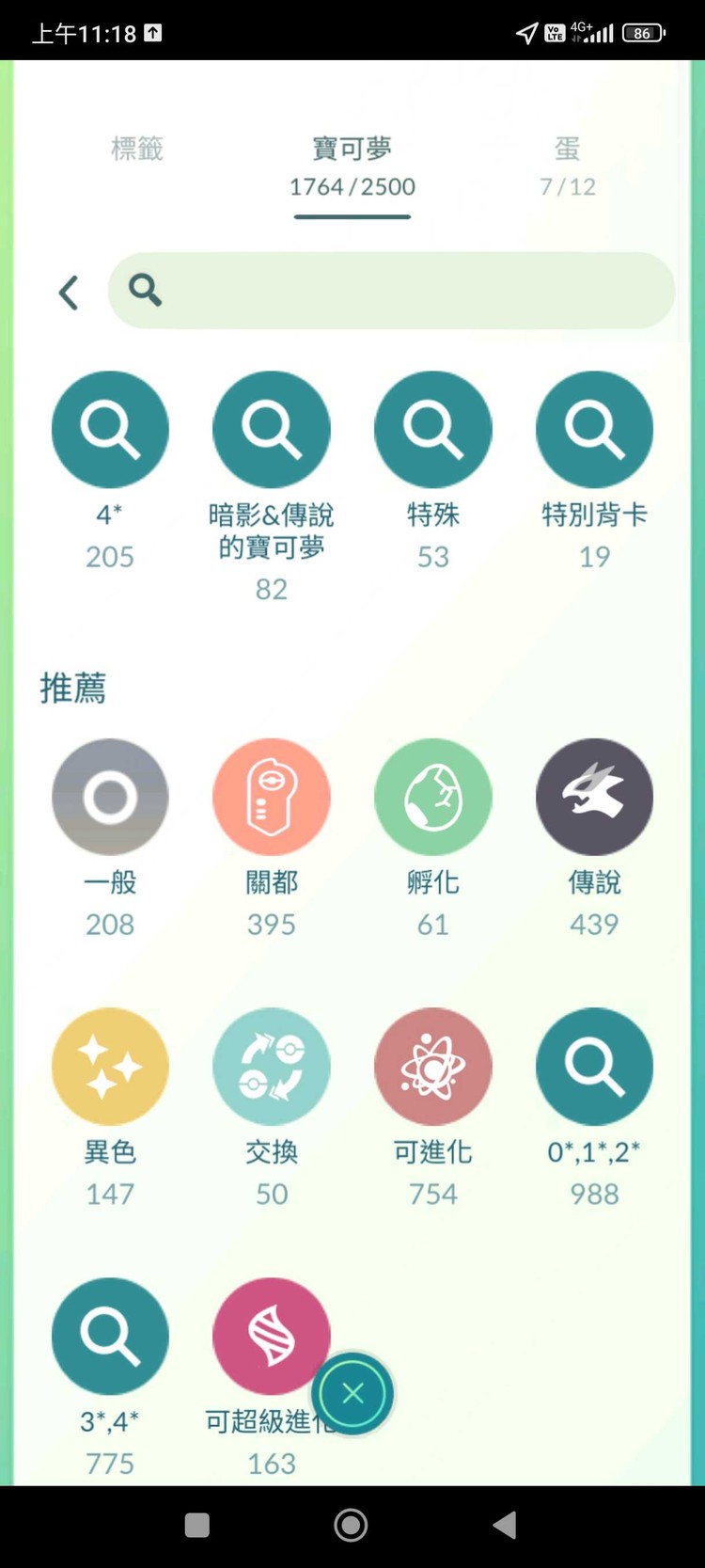Viewport: 705px width, 1568px height.
Task: Select the 孵化 hatched egg filter
Action: (x=432, y=797)
